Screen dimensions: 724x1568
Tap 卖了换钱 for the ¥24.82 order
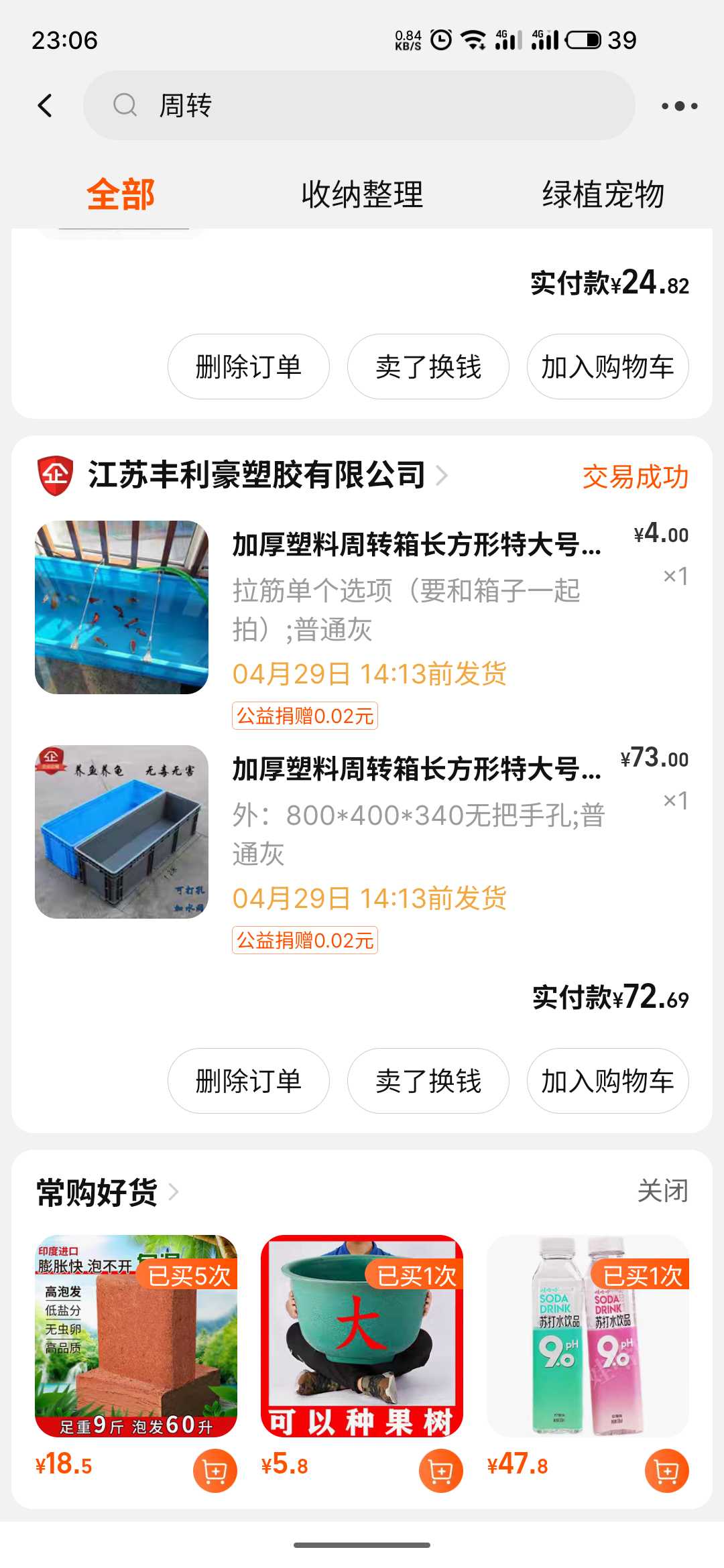pos(428,367)
